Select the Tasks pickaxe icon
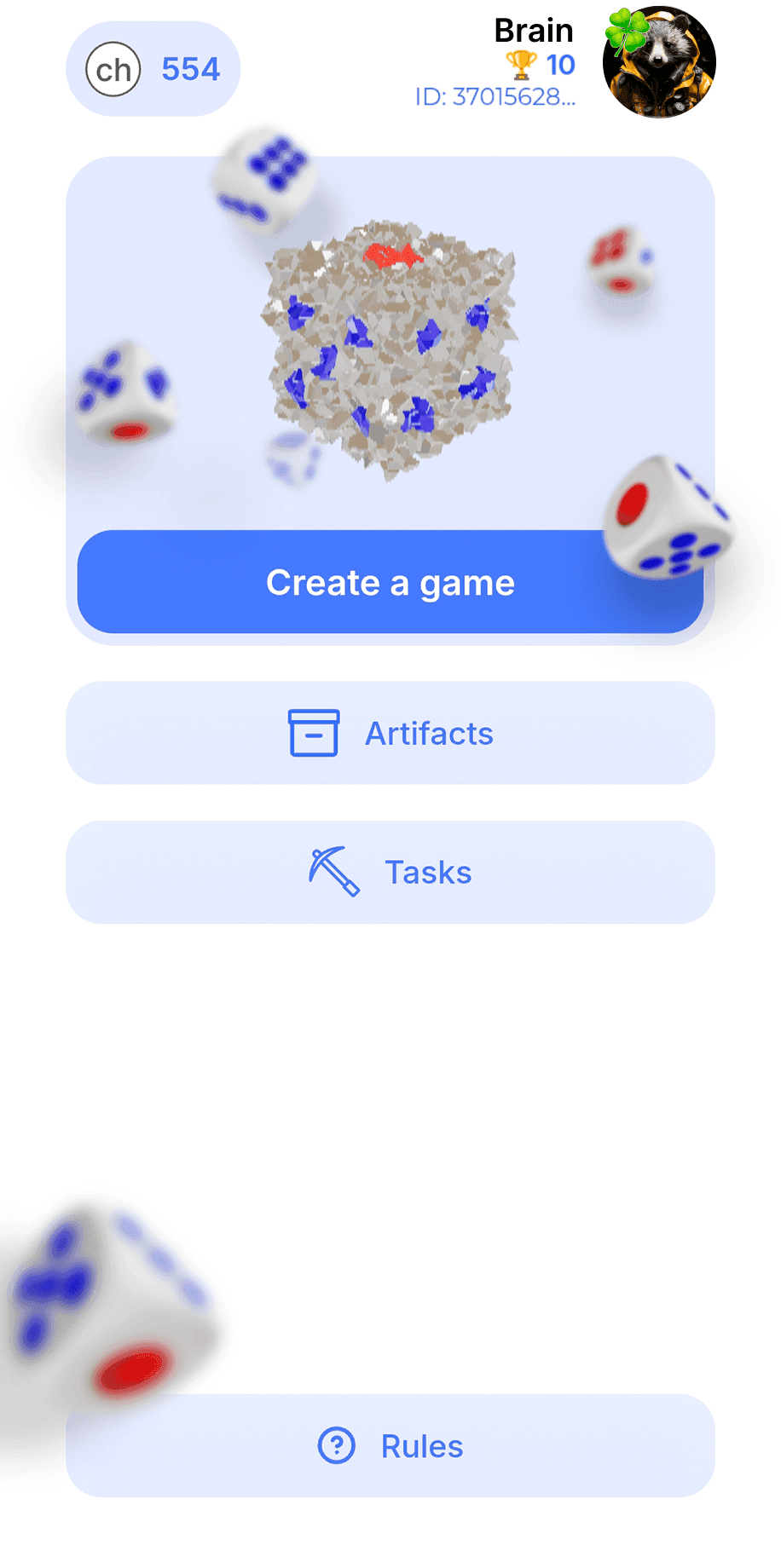Screen dimensions: 781x1568 (333, 870)
